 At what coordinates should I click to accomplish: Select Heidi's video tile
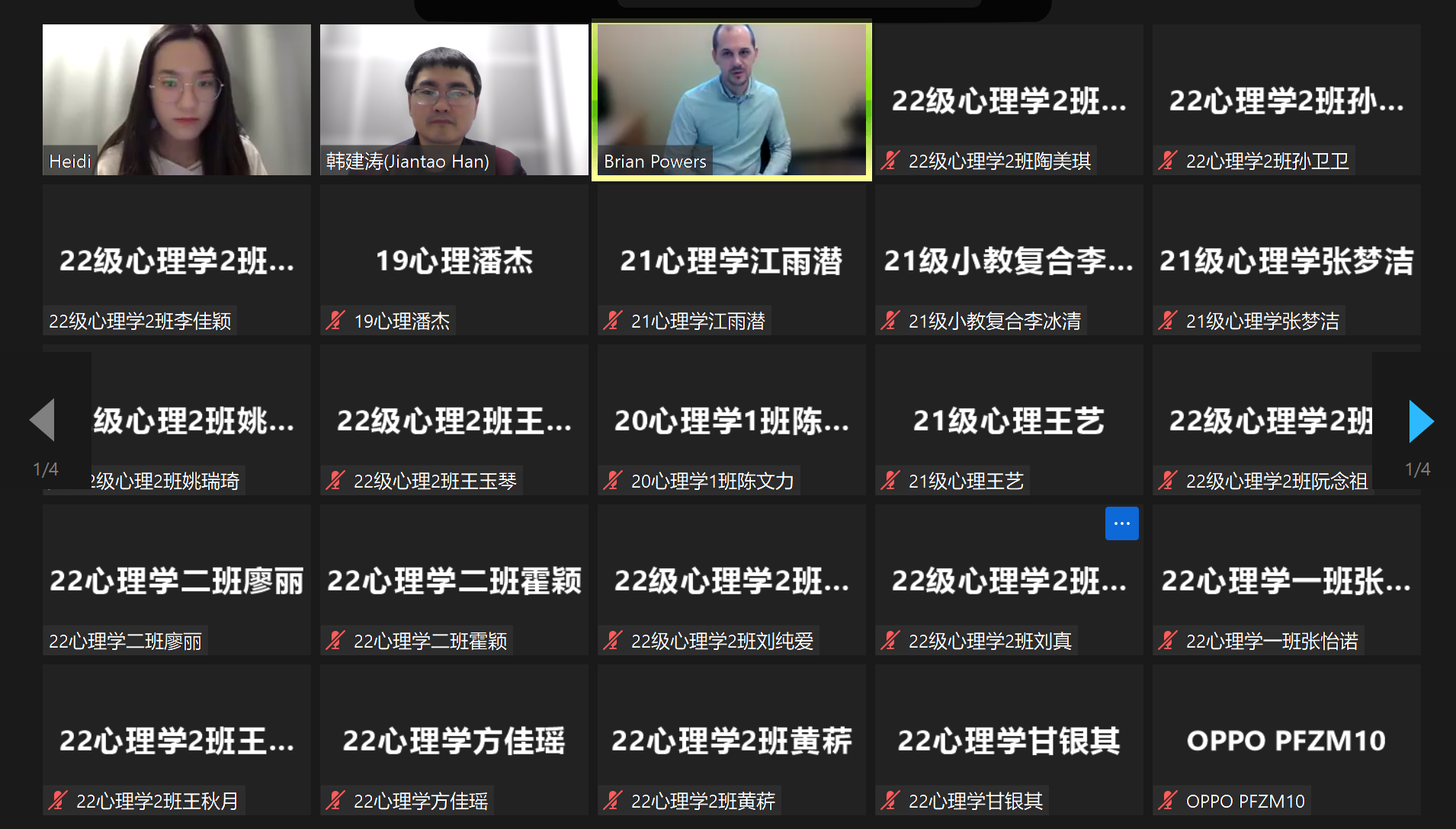(x=176, y=100)
